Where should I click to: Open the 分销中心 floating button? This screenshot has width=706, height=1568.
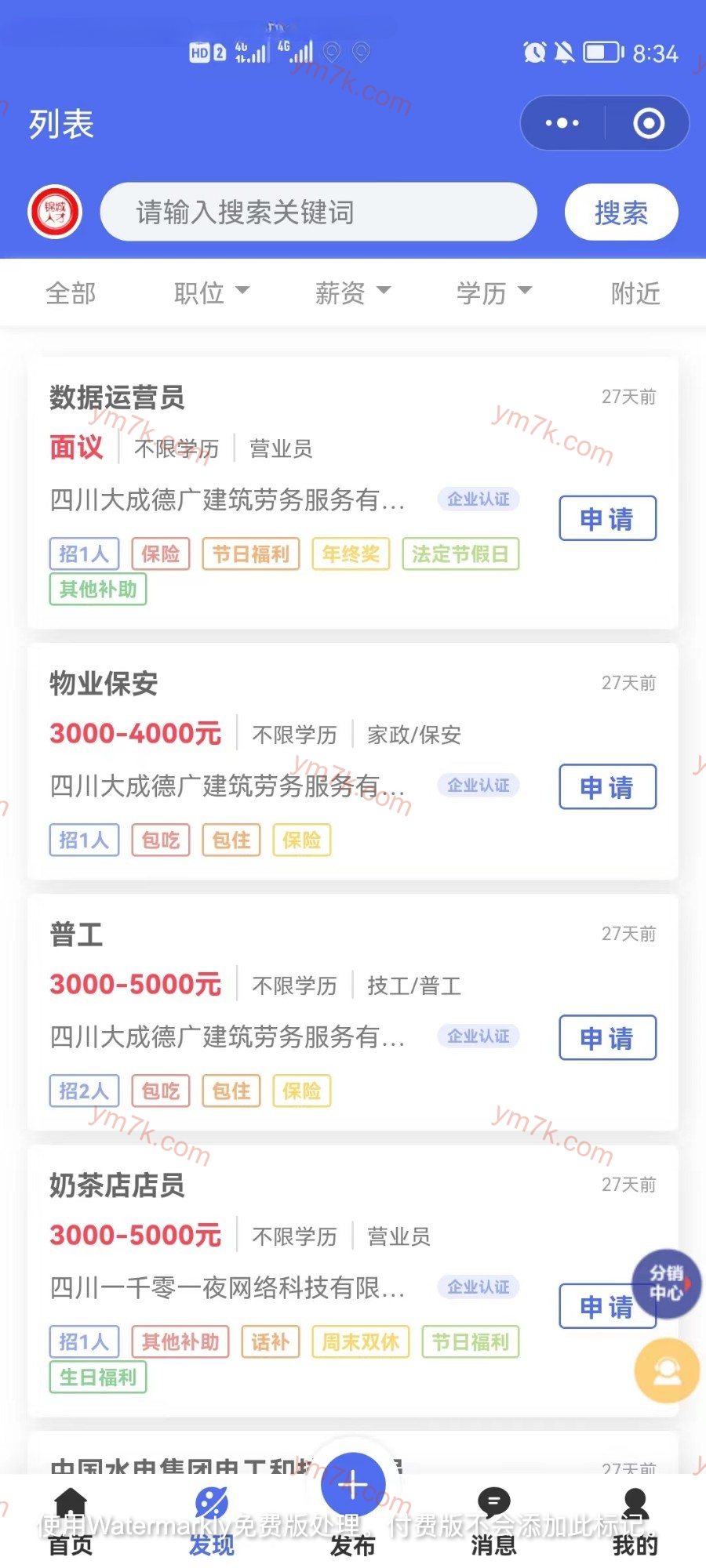click(x=665, y=1283)
